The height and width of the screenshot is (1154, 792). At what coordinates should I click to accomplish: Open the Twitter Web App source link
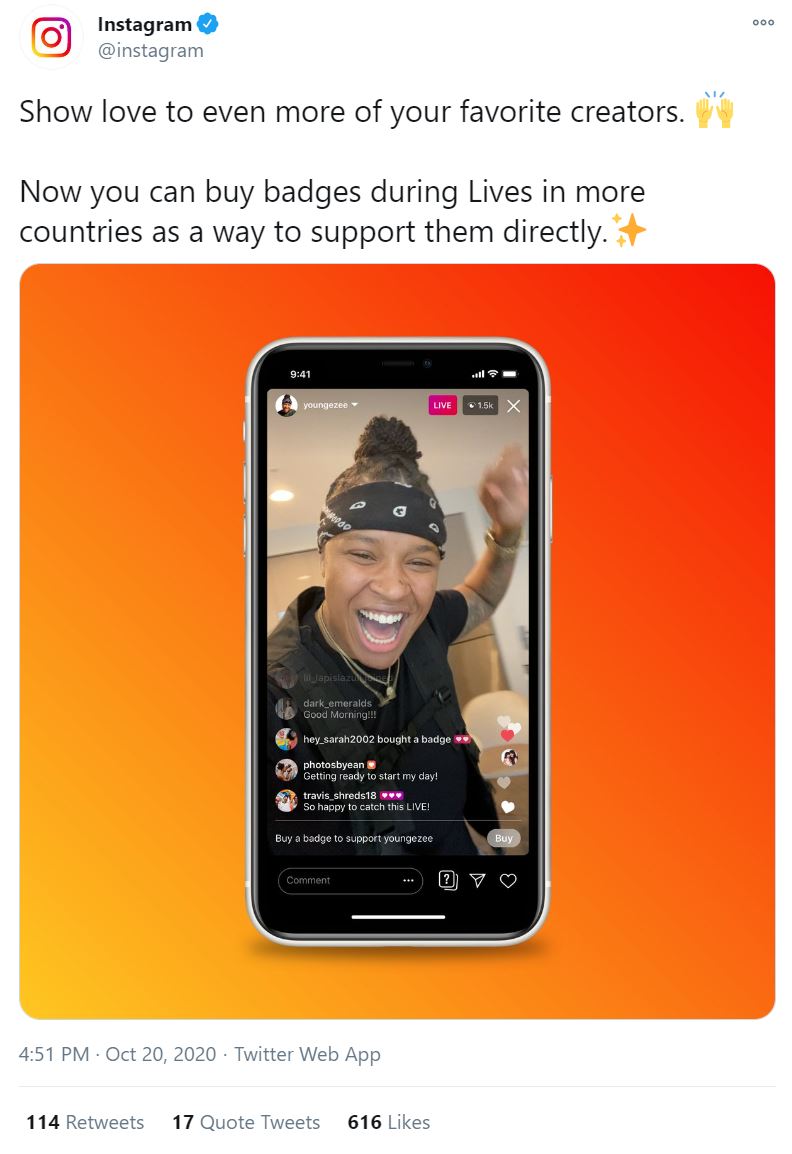[307, 1054]
